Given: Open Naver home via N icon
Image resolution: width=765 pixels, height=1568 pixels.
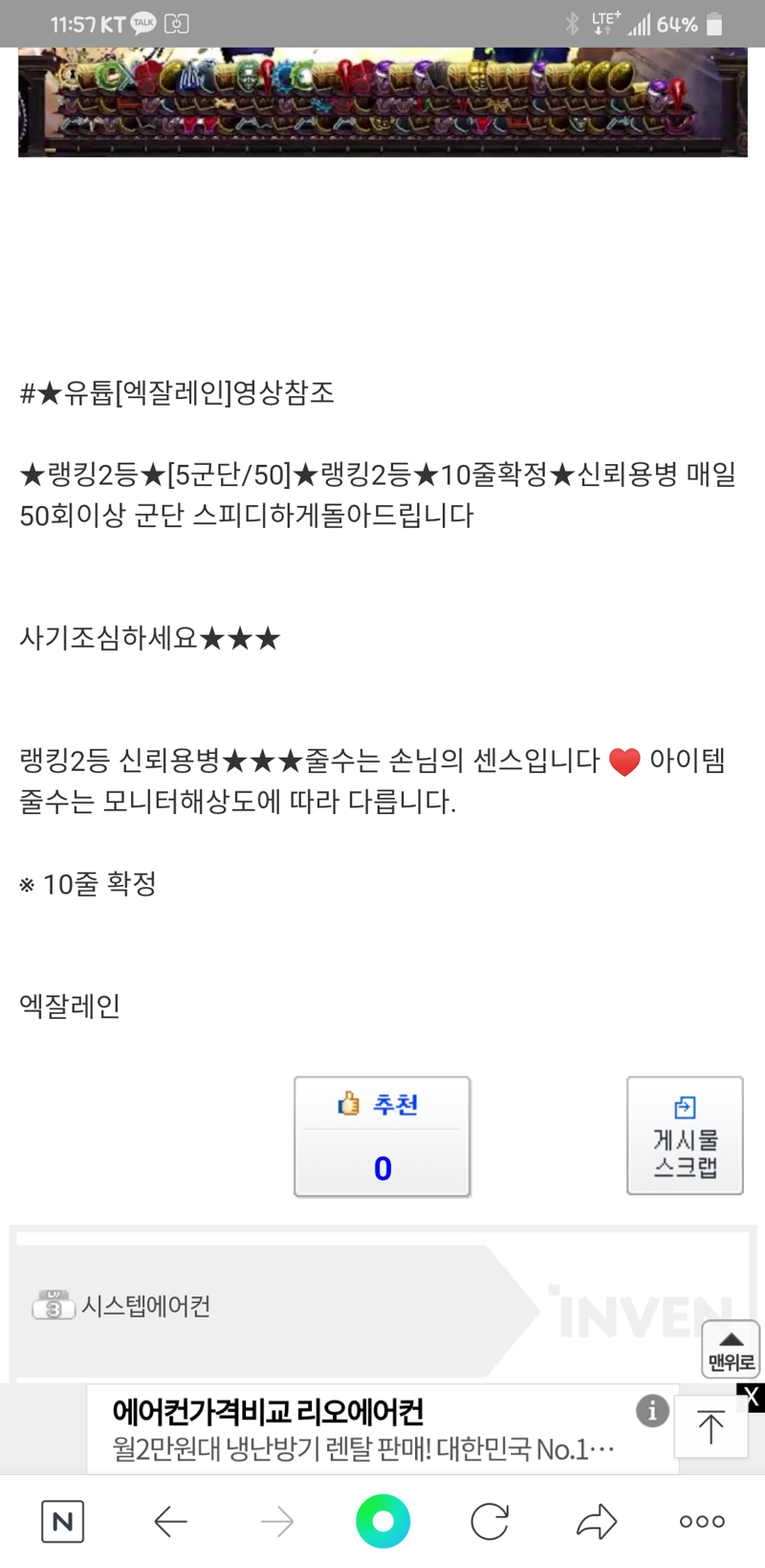Looking at the screenshot, I should point(63,1521).
